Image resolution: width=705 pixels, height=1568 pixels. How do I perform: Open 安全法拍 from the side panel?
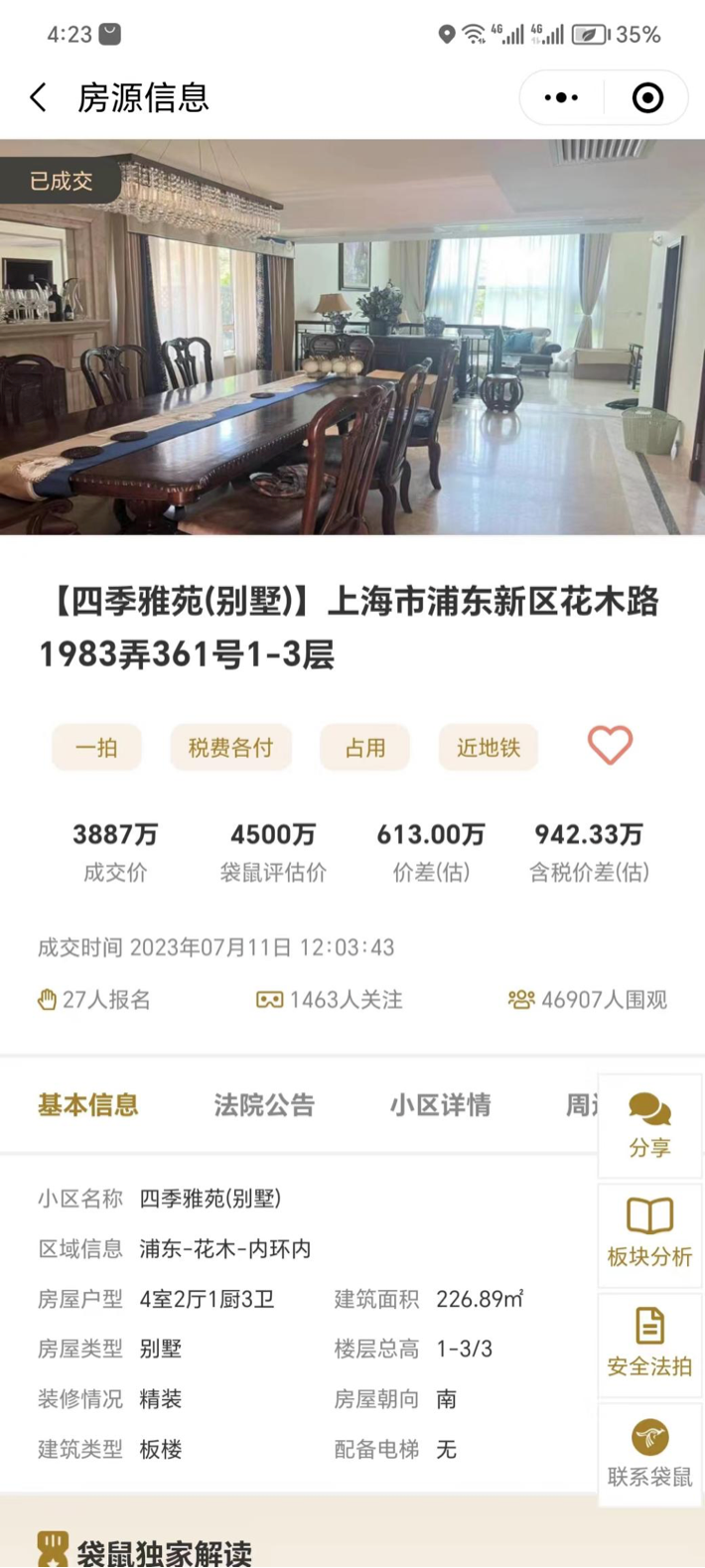click(649, 1344)
